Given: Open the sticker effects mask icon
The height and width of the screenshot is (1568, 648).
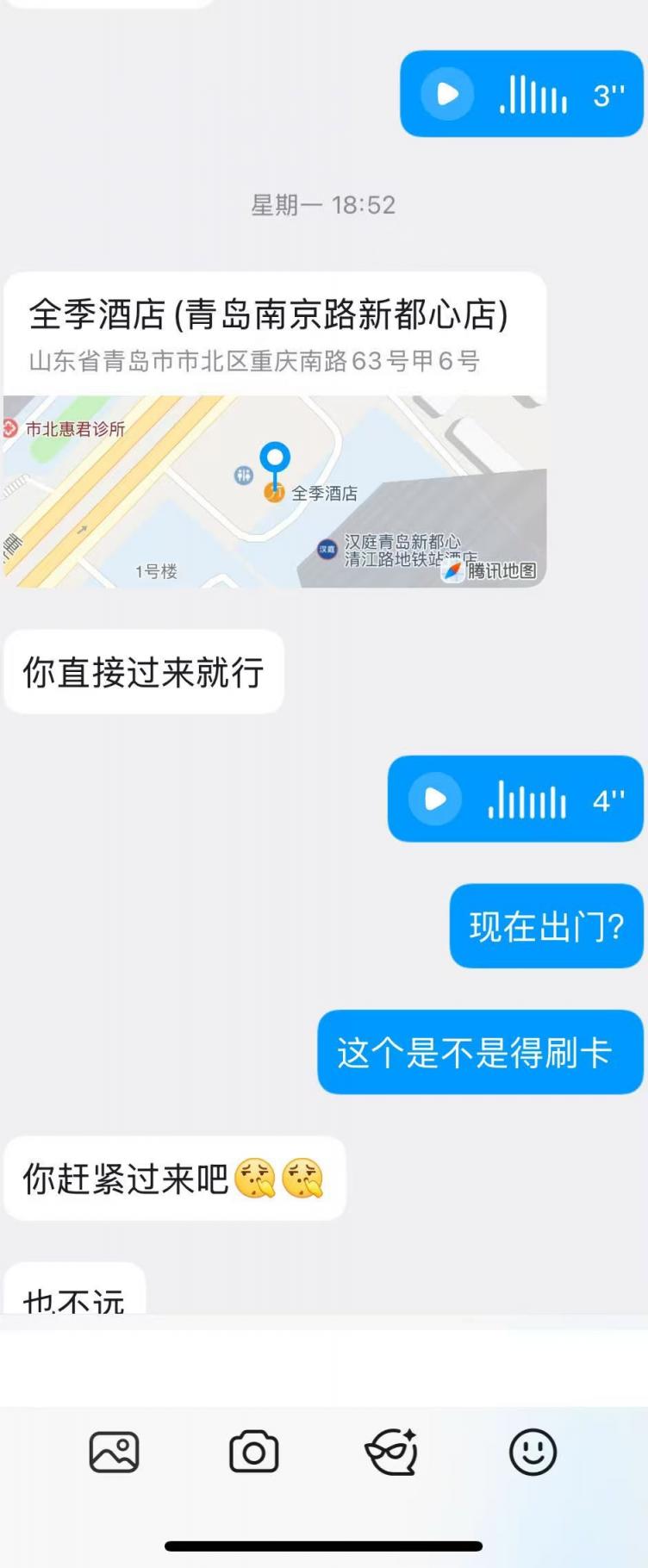Looking at the screenshot, I should [392, 1452].
